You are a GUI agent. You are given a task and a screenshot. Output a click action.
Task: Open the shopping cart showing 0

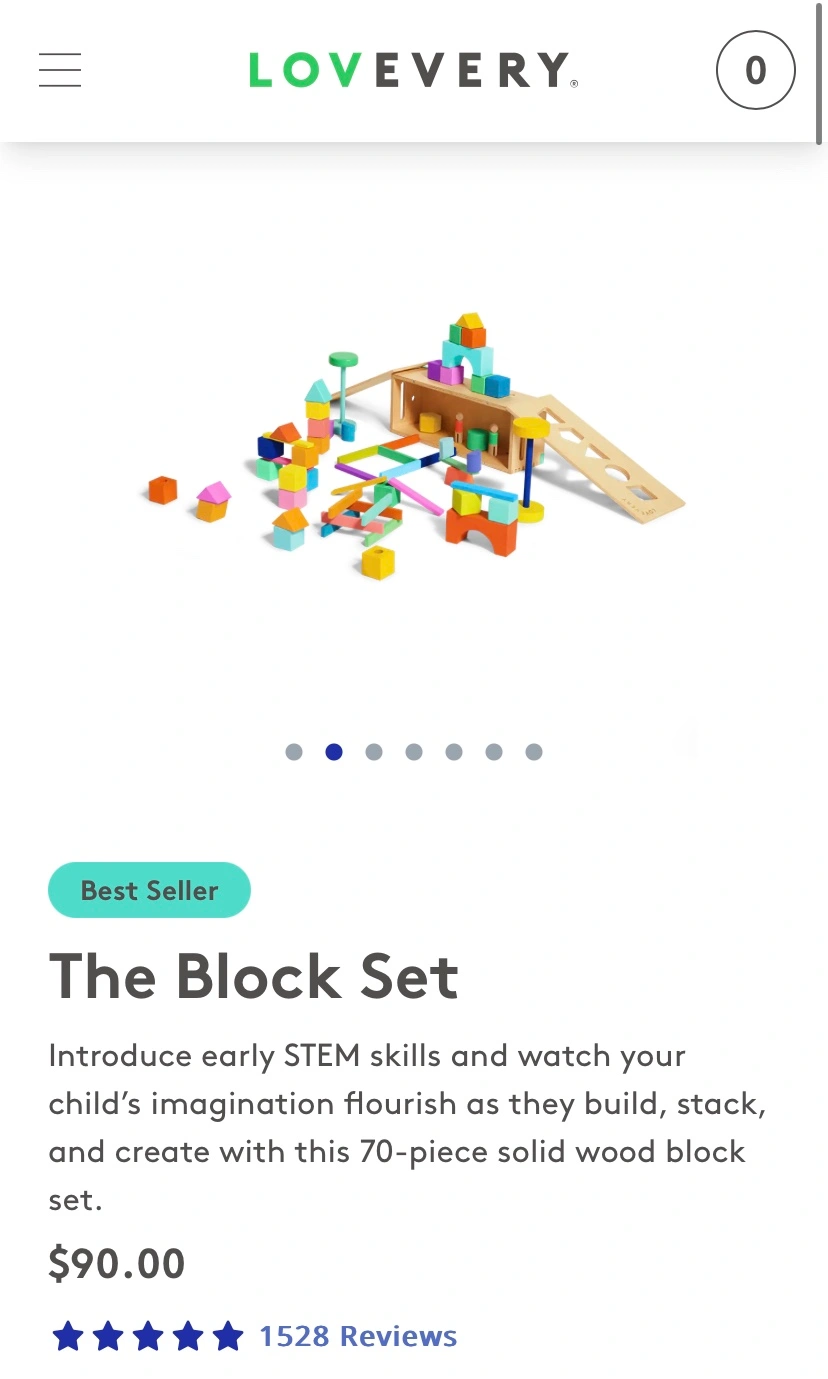[x=755, y=70]
